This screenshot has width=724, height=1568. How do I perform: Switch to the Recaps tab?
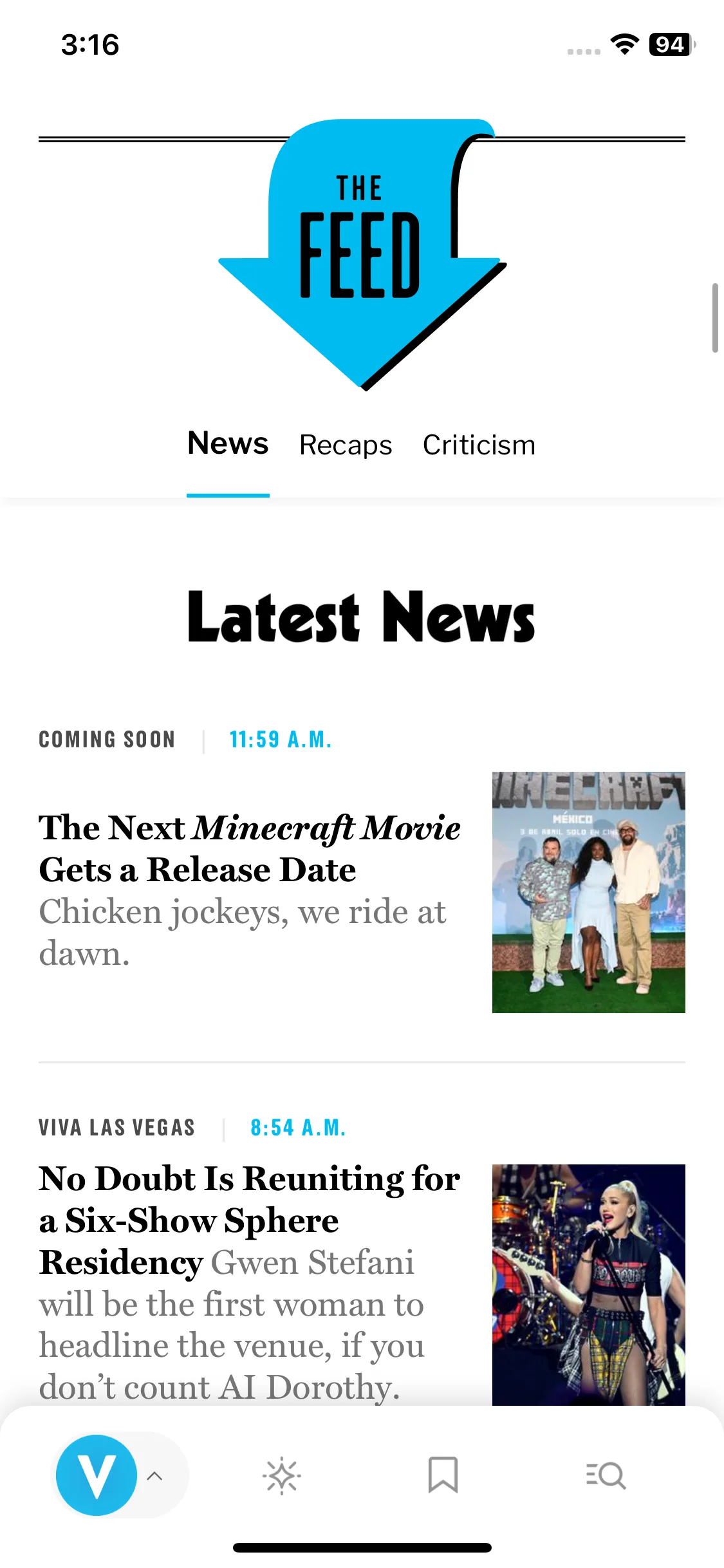click(x=346, y=445)
